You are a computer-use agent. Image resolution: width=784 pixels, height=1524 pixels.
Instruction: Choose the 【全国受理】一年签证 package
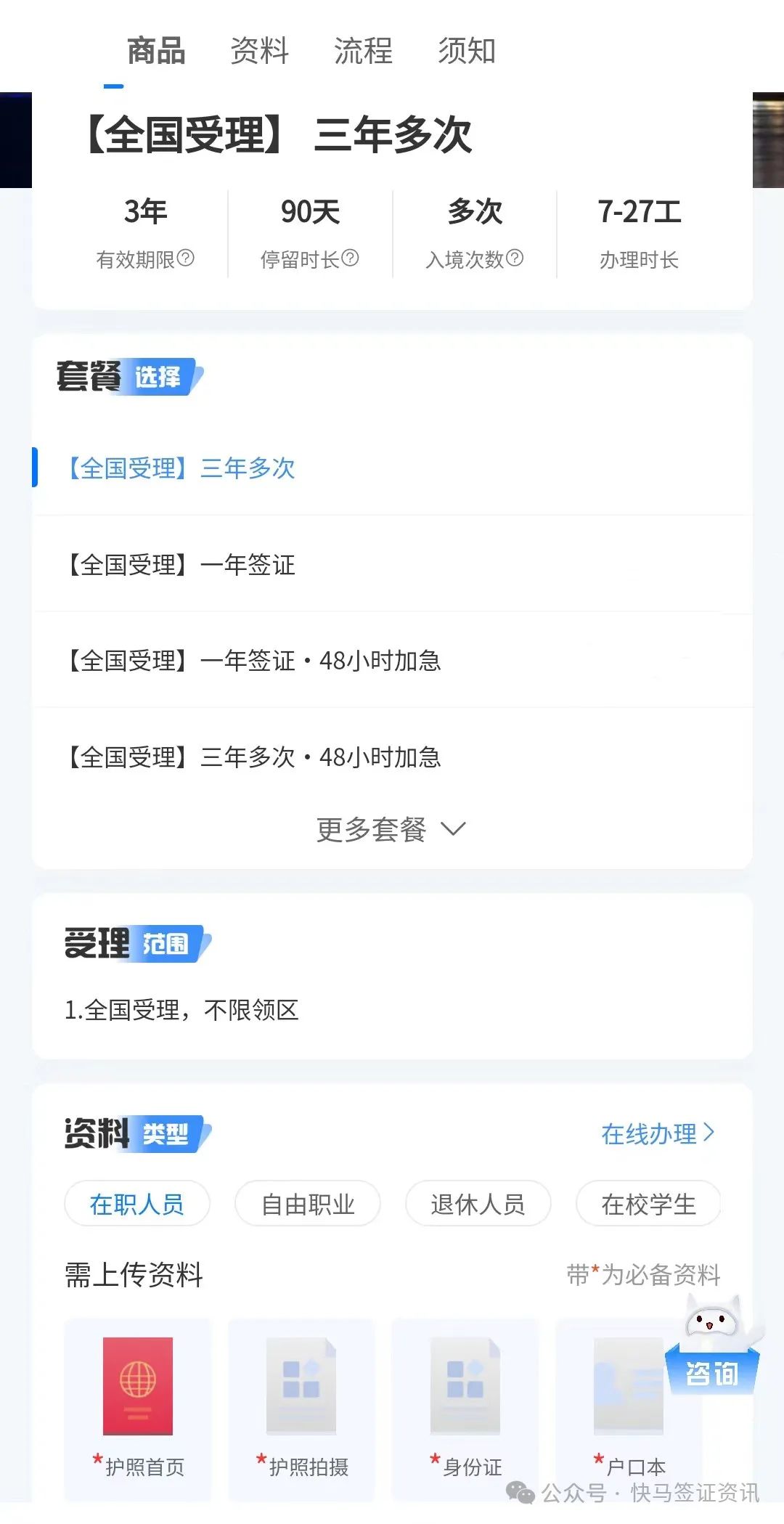click(x=392, y=564)
